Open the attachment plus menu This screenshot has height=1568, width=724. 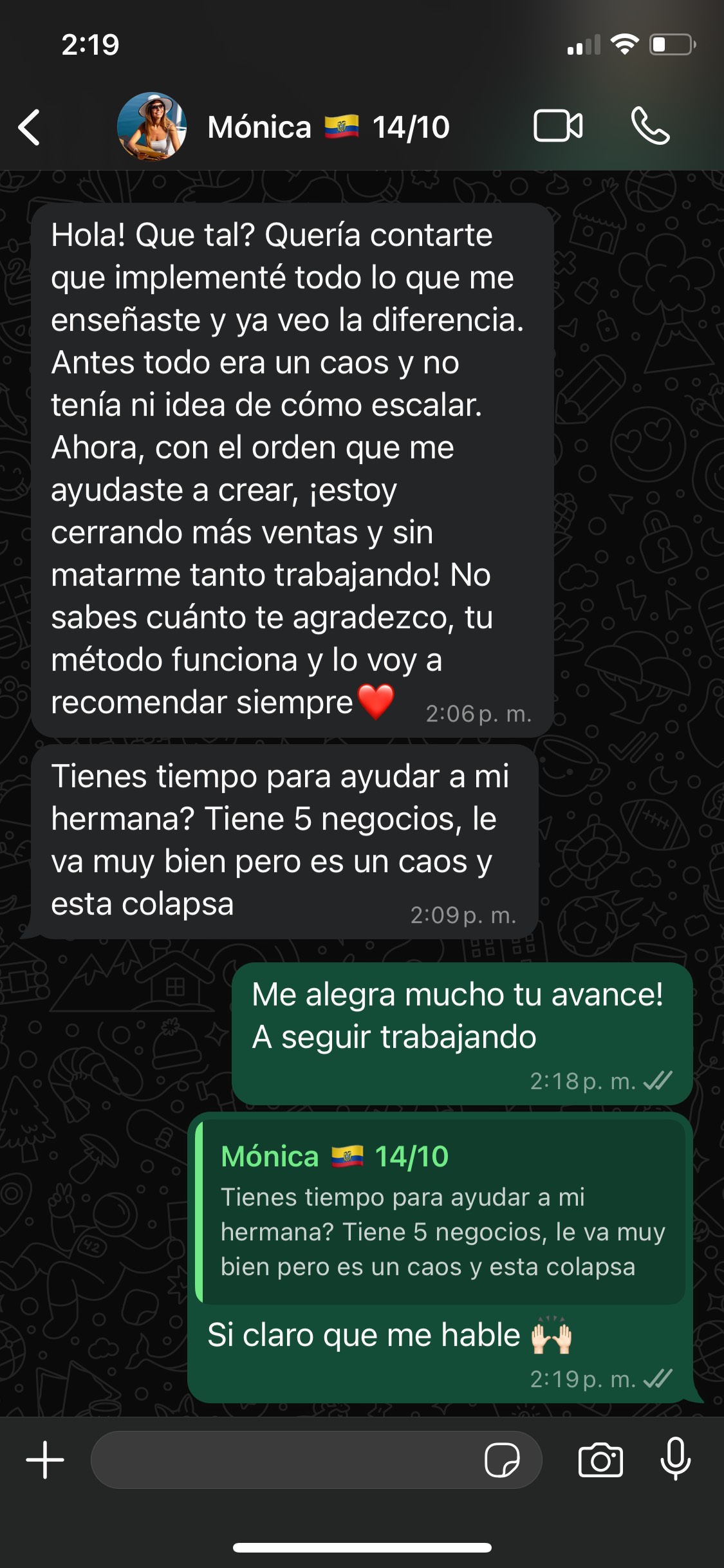click(x=45, y=1460)
